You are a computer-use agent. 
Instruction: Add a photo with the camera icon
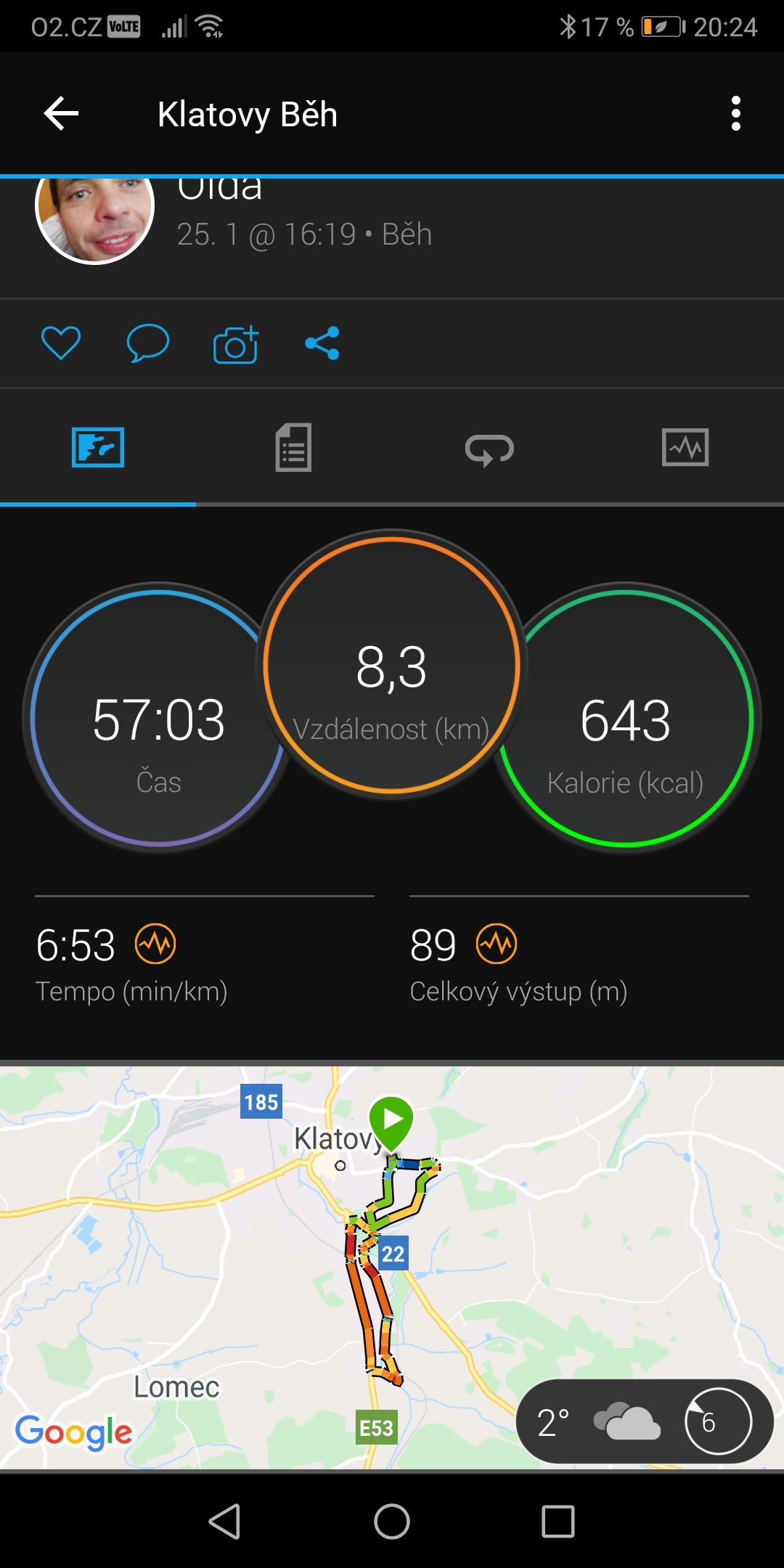click(x=236, y=344)
